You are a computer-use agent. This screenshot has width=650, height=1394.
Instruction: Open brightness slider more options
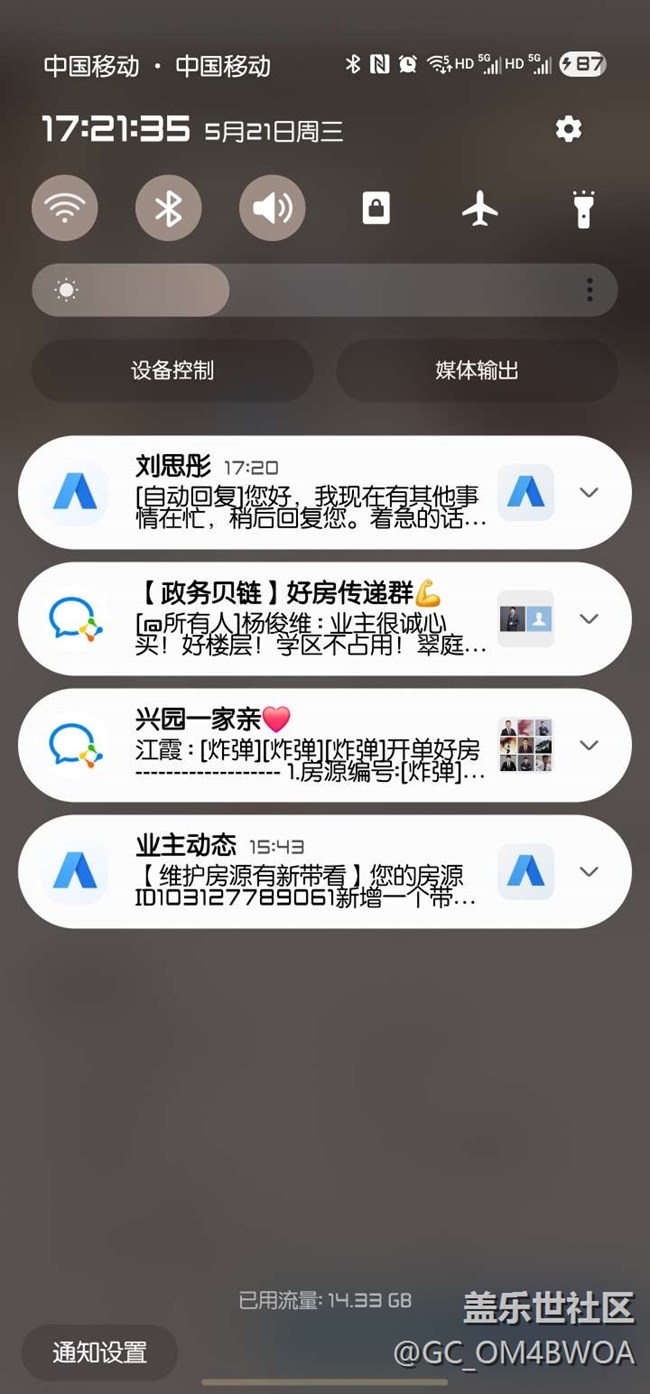click(590, 290)
